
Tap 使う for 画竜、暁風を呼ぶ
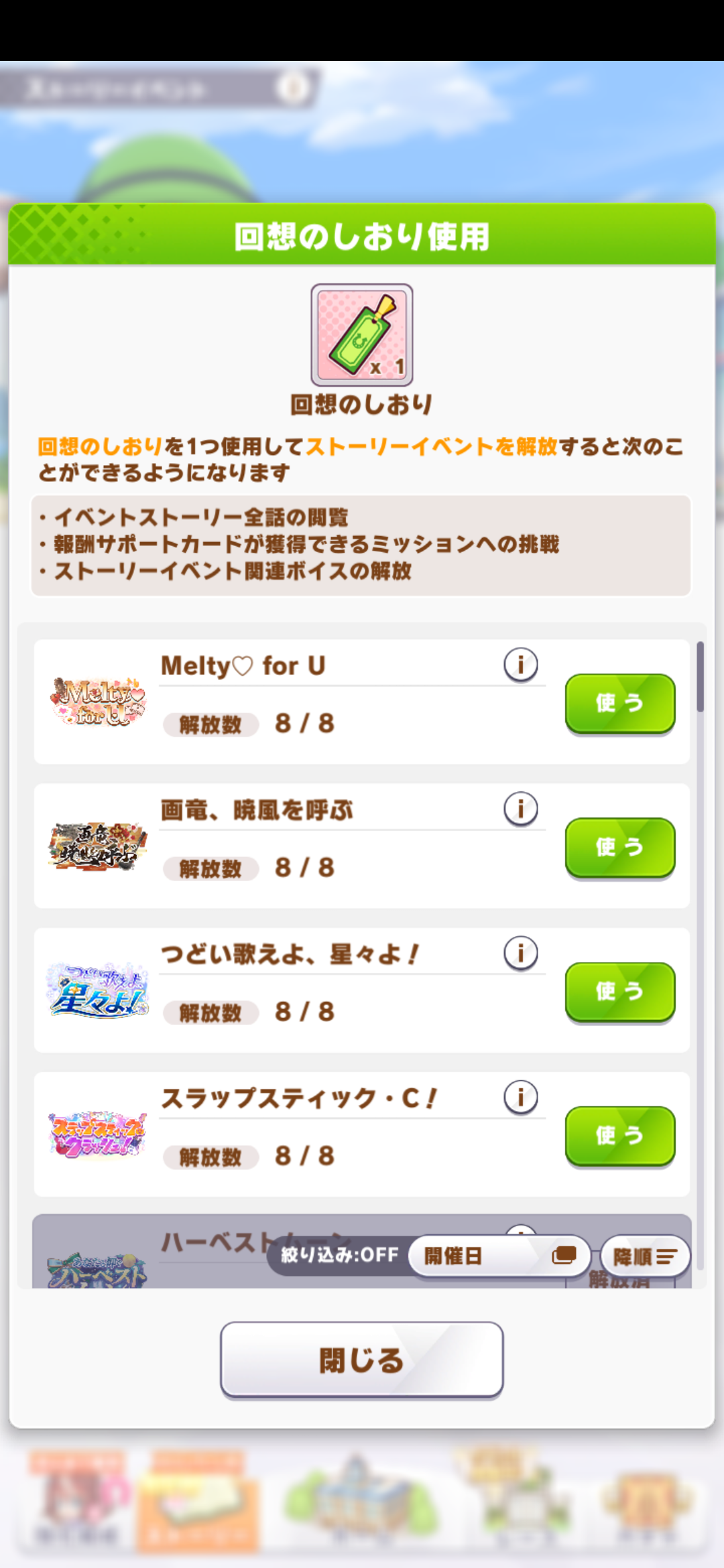pyautogui.click(x=619, y=847)
